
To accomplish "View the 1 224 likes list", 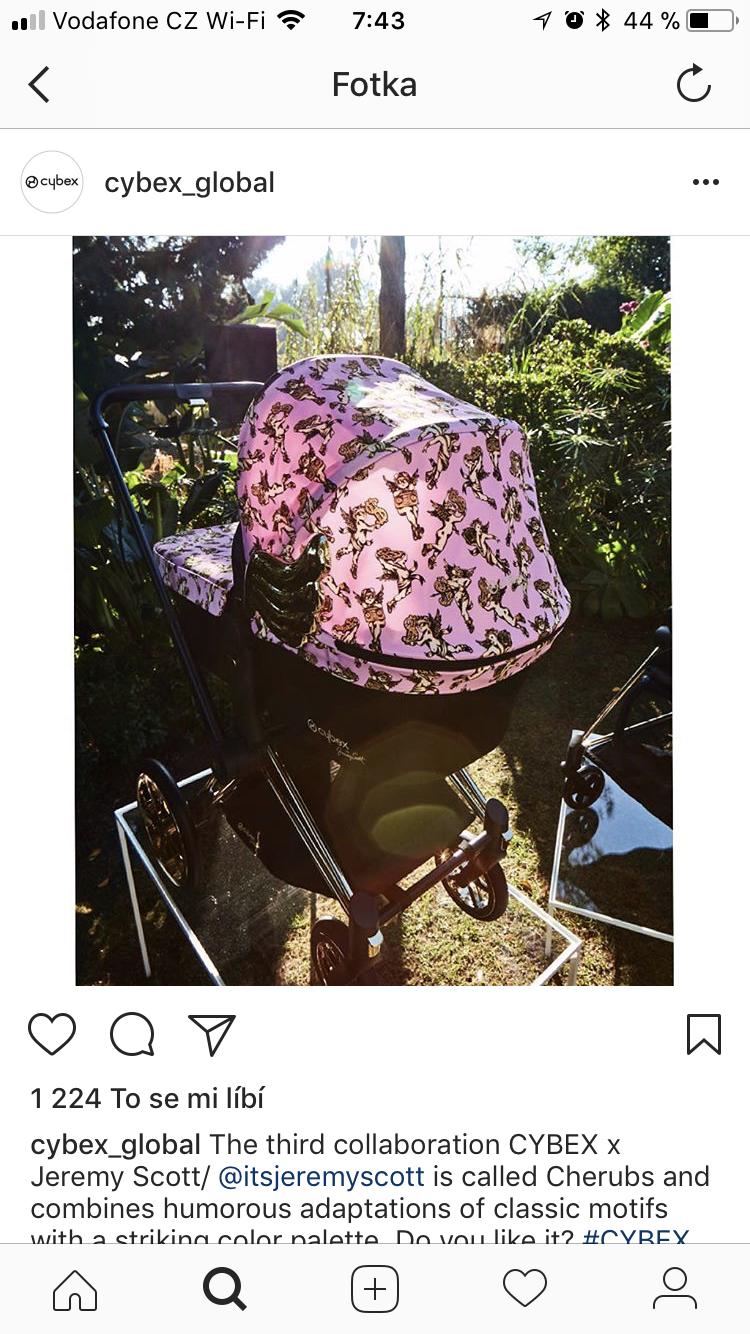I will (148, 1099).
